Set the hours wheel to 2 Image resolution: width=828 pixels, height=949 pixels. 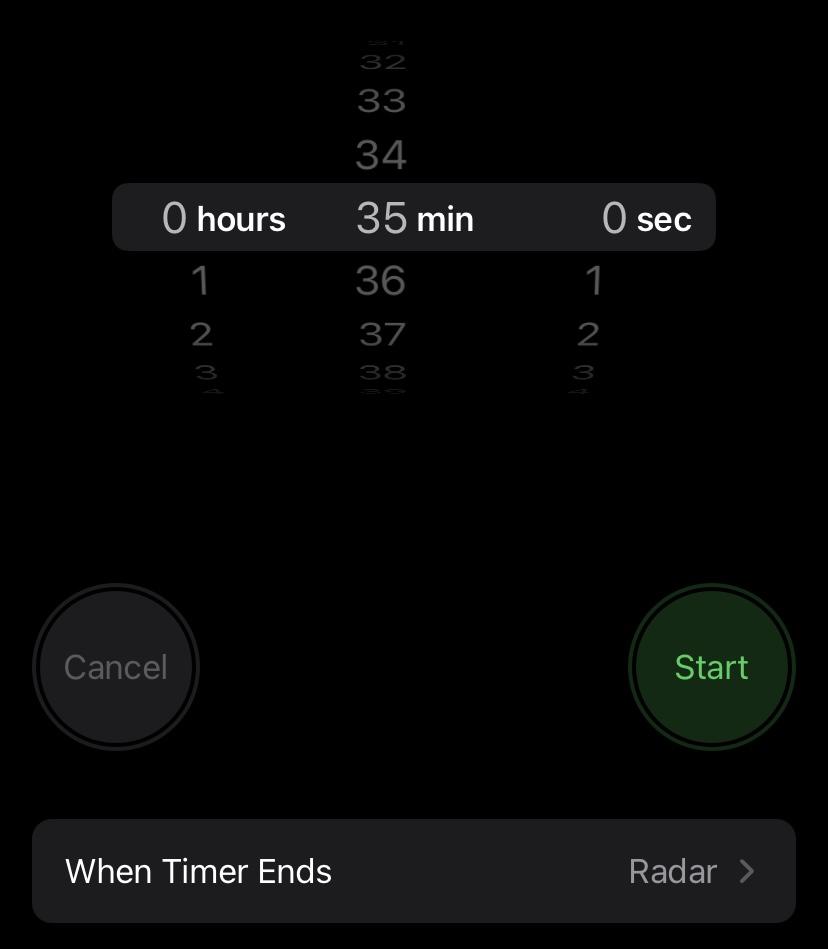[x=202, y=334]
